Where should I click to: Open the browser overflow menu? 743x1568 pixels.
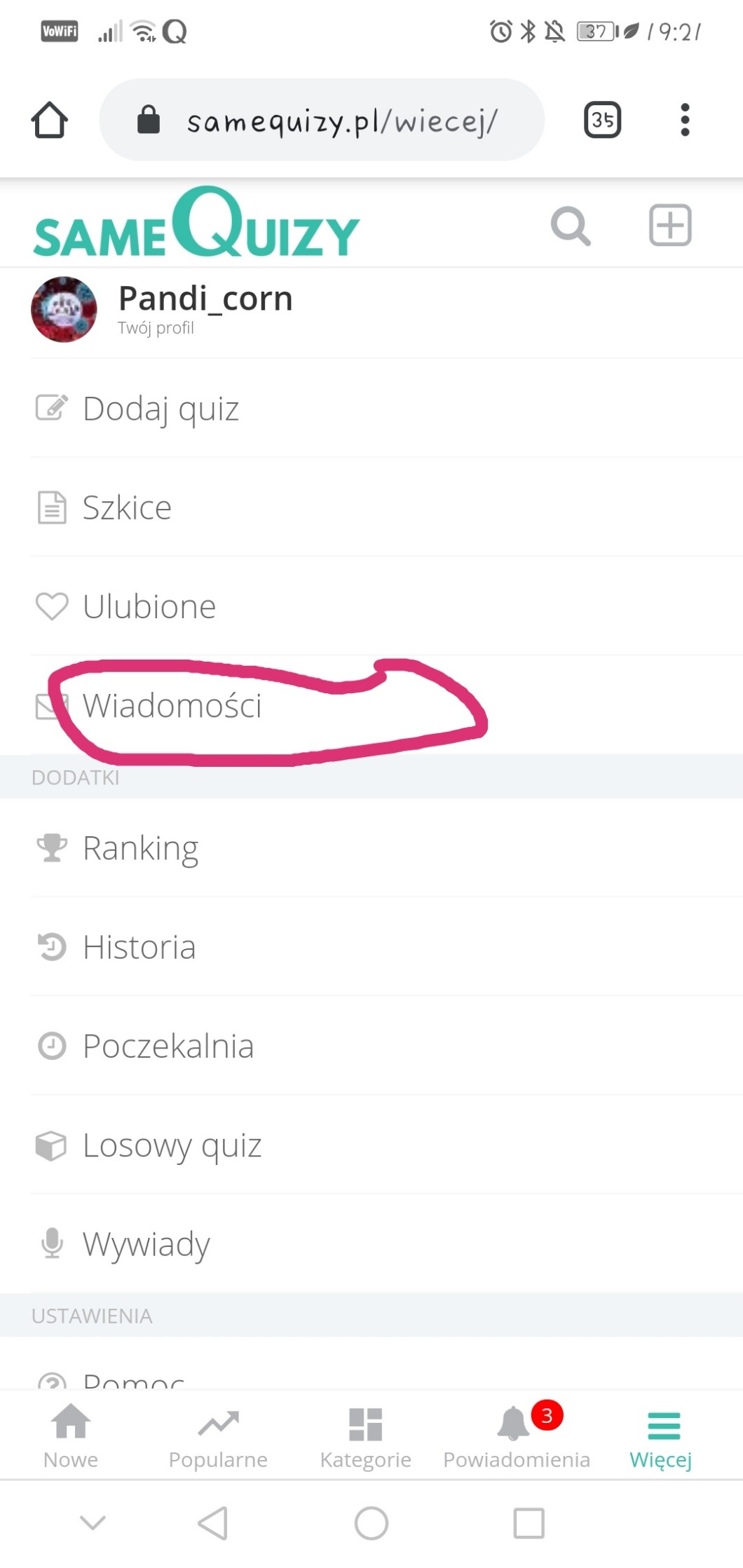pyautogui.click(x=685, y=120)
